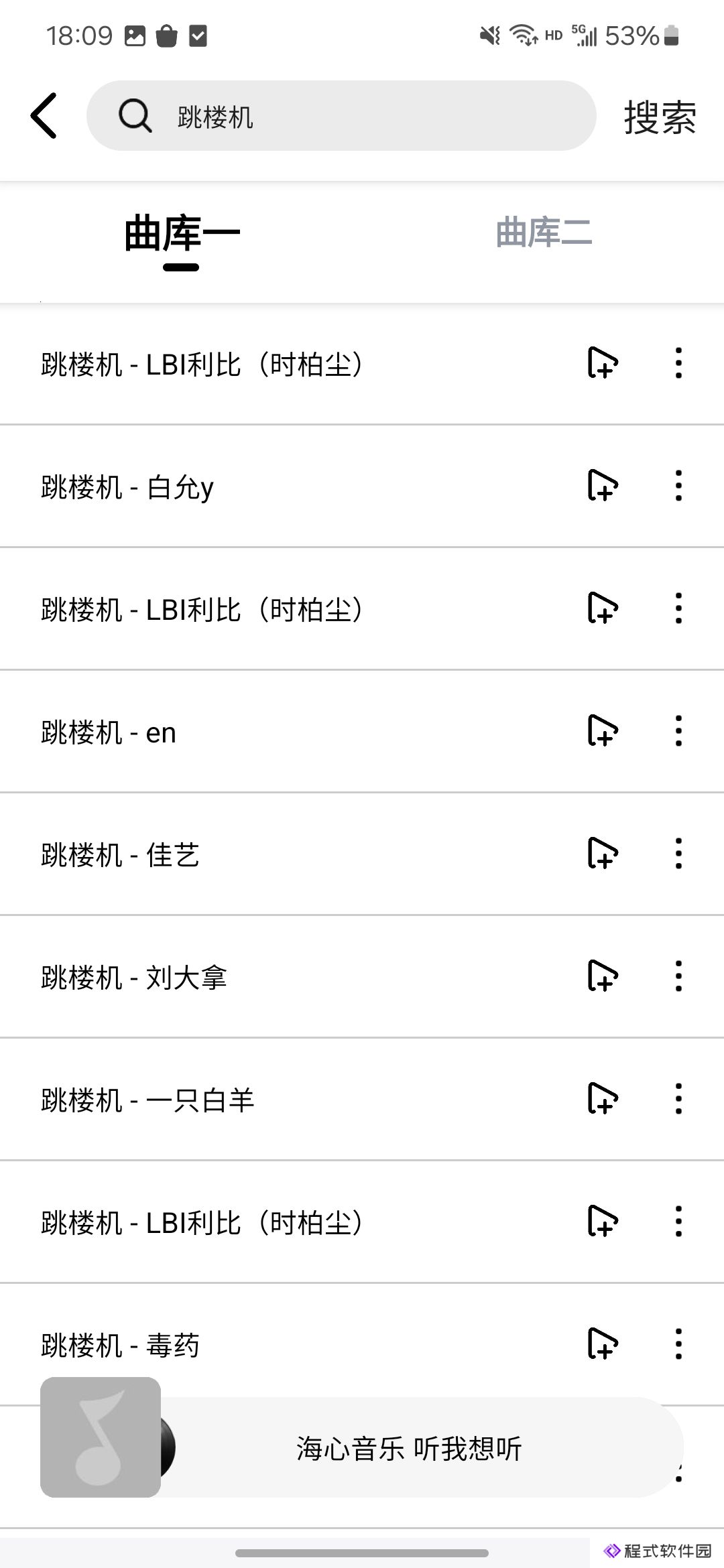Add 跳楼机 - 一只白羊 to the playlist
This screenshot has height=1568, width=724.
(602, 1098)
